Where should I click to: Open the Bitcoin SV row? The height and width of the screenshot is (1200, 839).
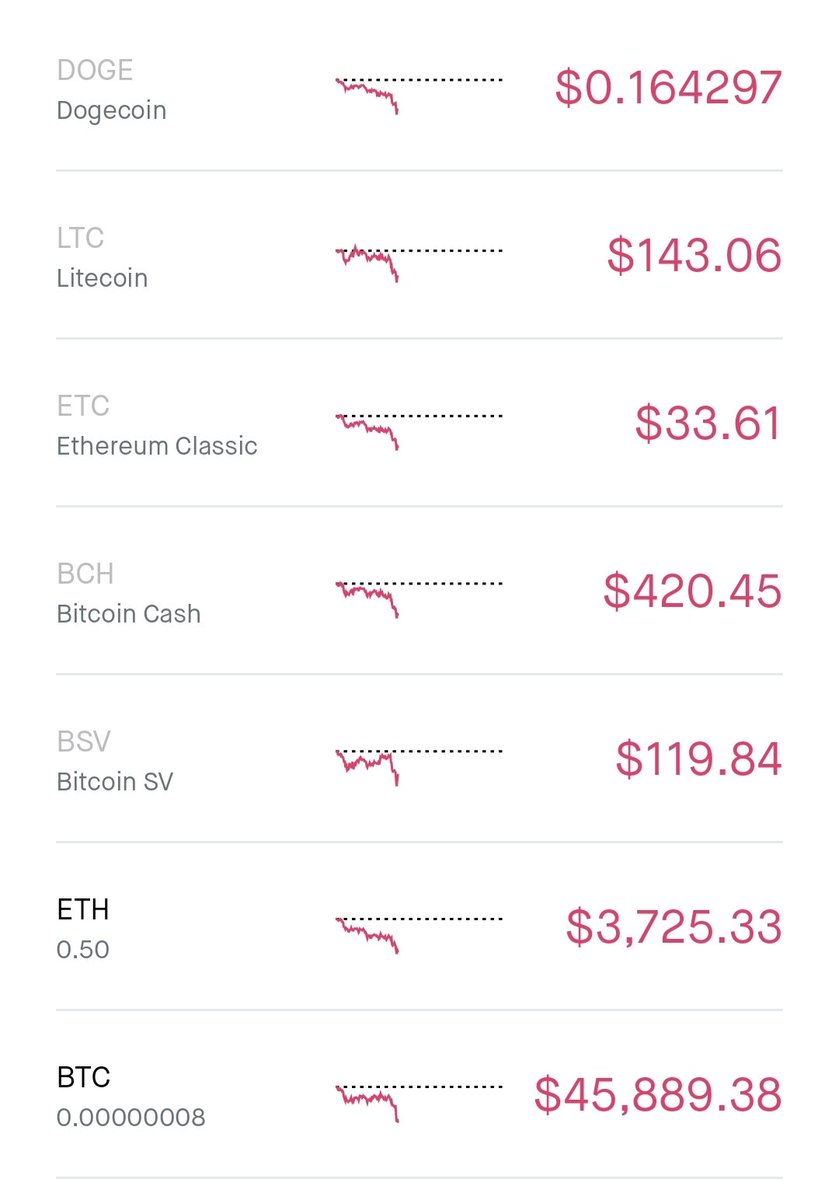point(419,759)
